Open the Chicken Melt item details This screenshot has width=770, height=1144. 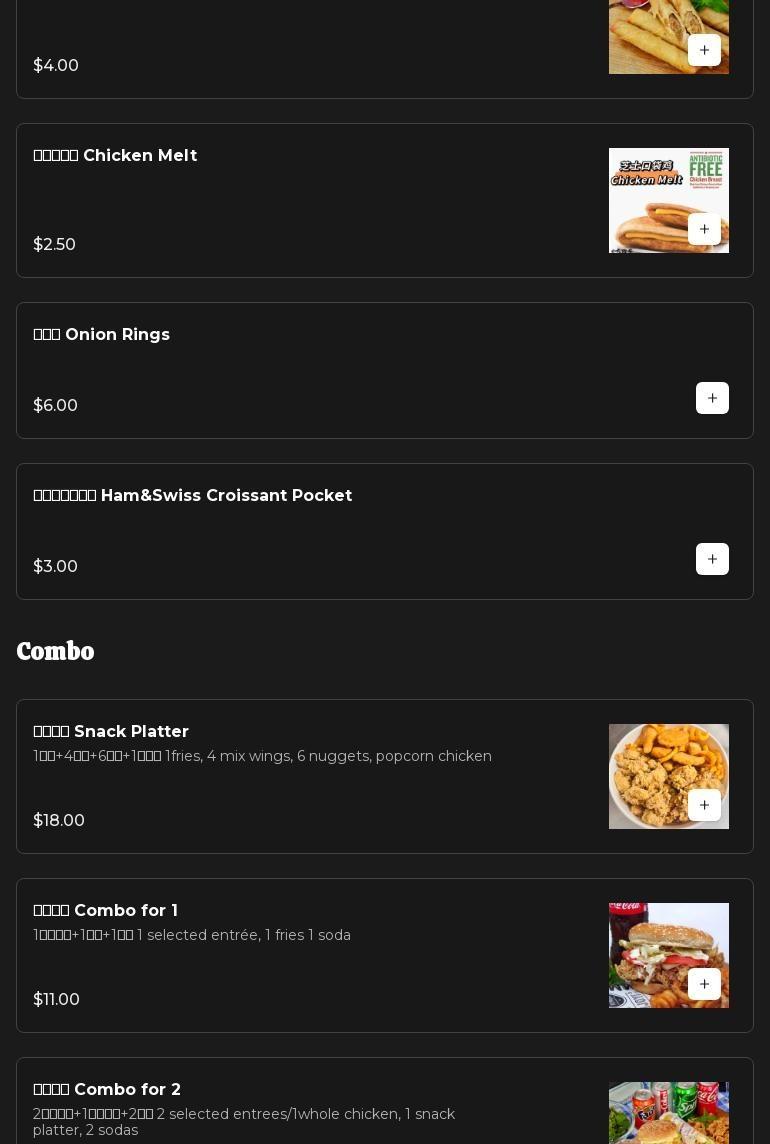pyautogui.click(x=300, y=200)
